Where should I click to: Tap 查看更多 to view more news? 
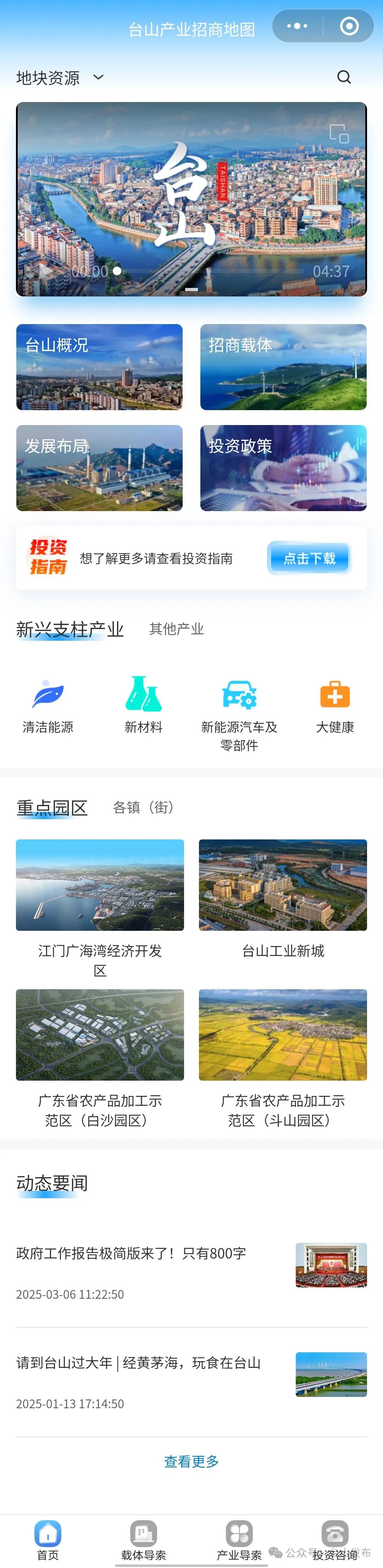point(191,1461)
